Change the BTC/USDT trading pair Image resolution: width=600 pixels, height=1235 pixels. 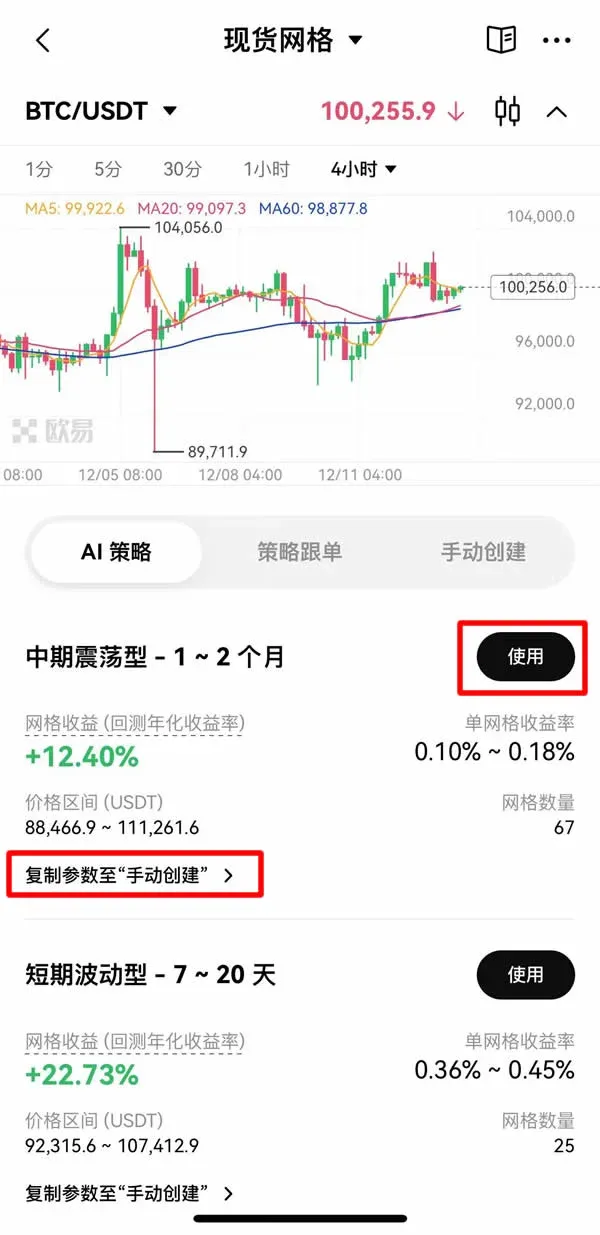point(101,110)
